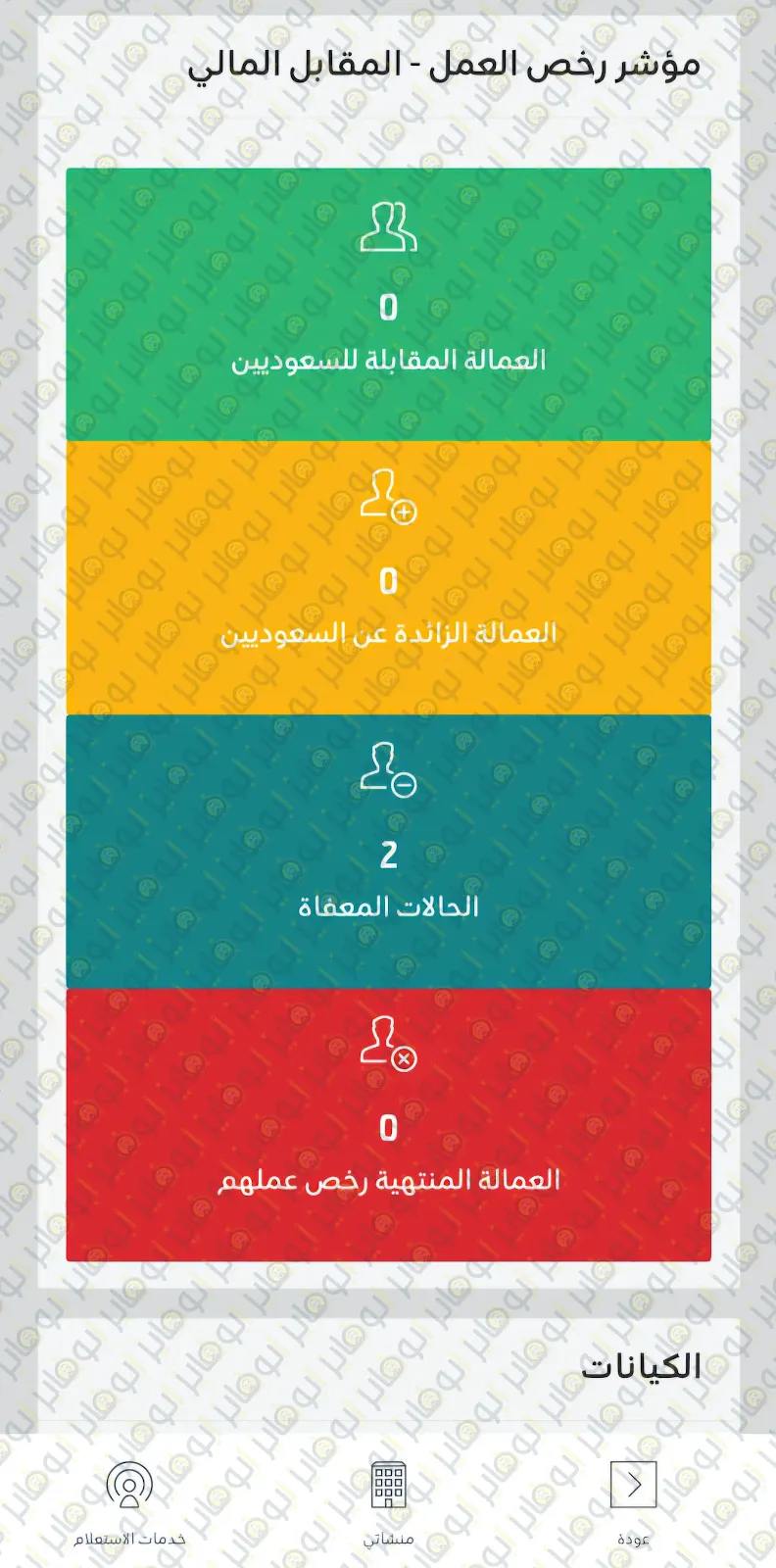
Task: Open العمالة المنتهية رخص عملهم red card
Action: (x=388, y=1125)
